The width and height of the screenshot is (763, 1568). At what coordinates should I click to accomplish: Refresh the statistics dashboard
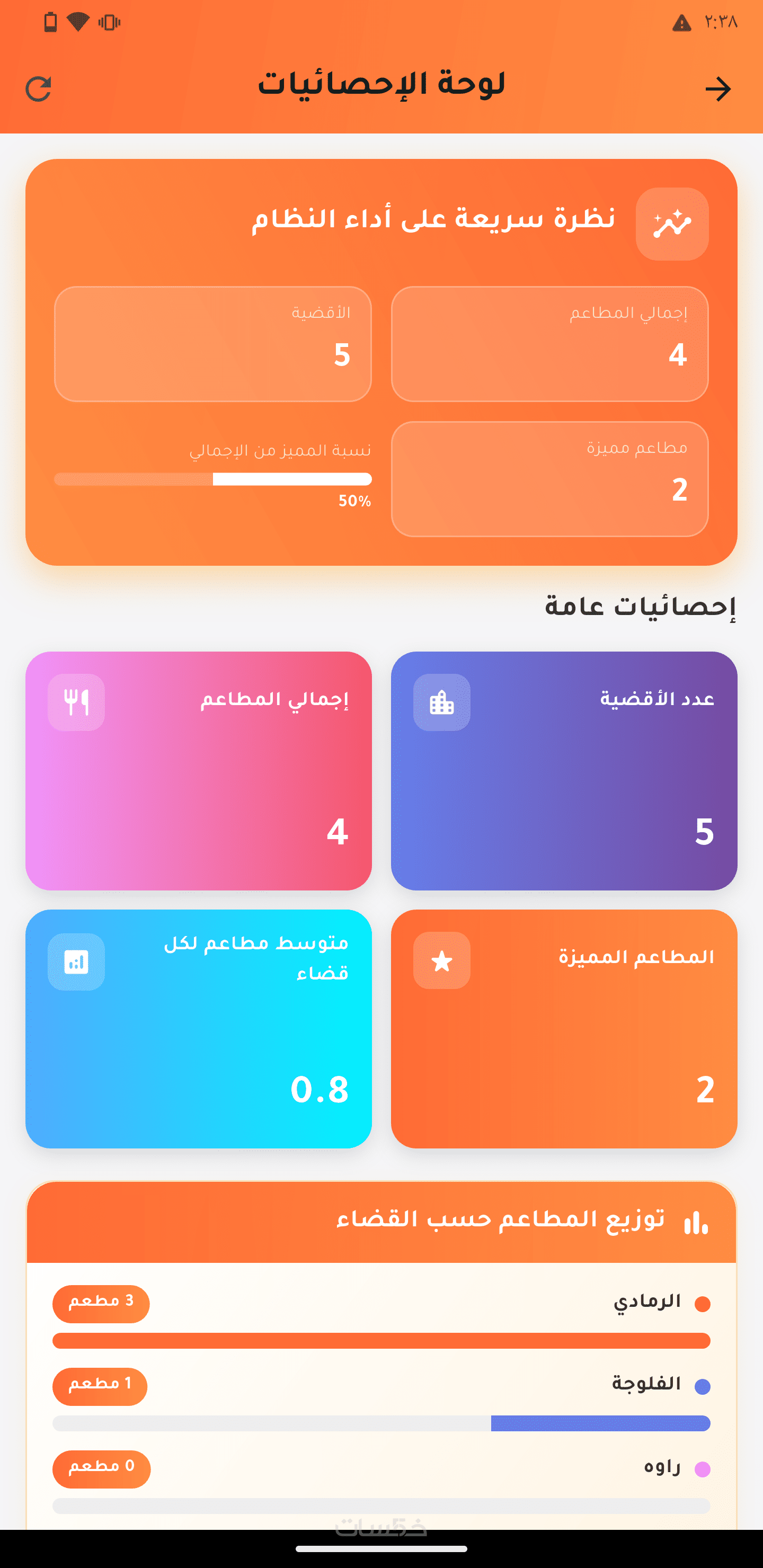click(38, 89)
